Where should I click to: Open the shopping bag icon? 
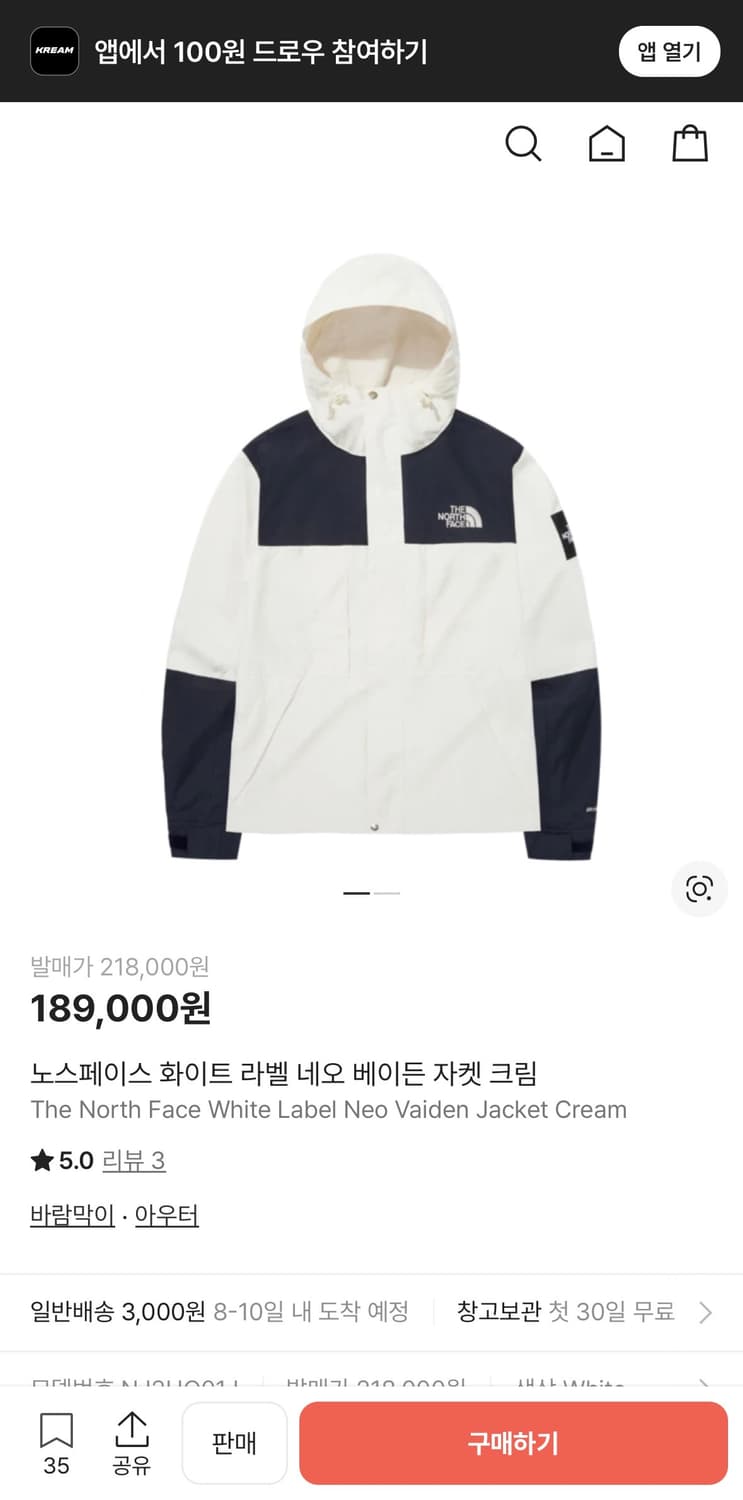[x=689, y=143]
